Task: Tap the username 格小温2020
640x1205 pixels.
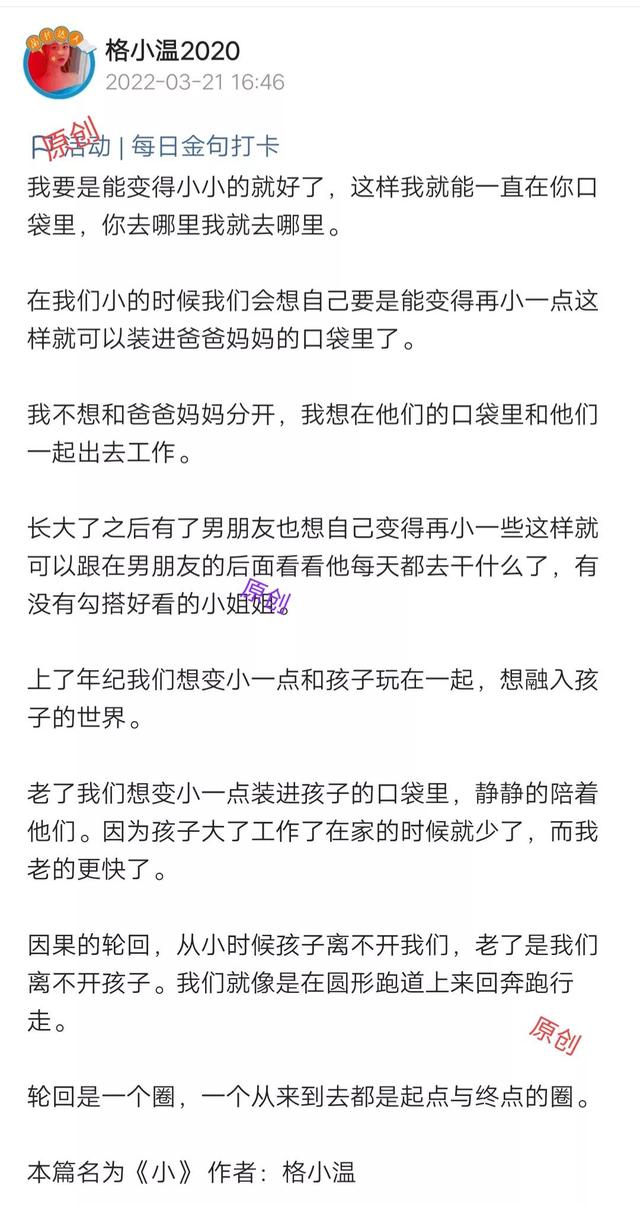Action: pos(172,50)
